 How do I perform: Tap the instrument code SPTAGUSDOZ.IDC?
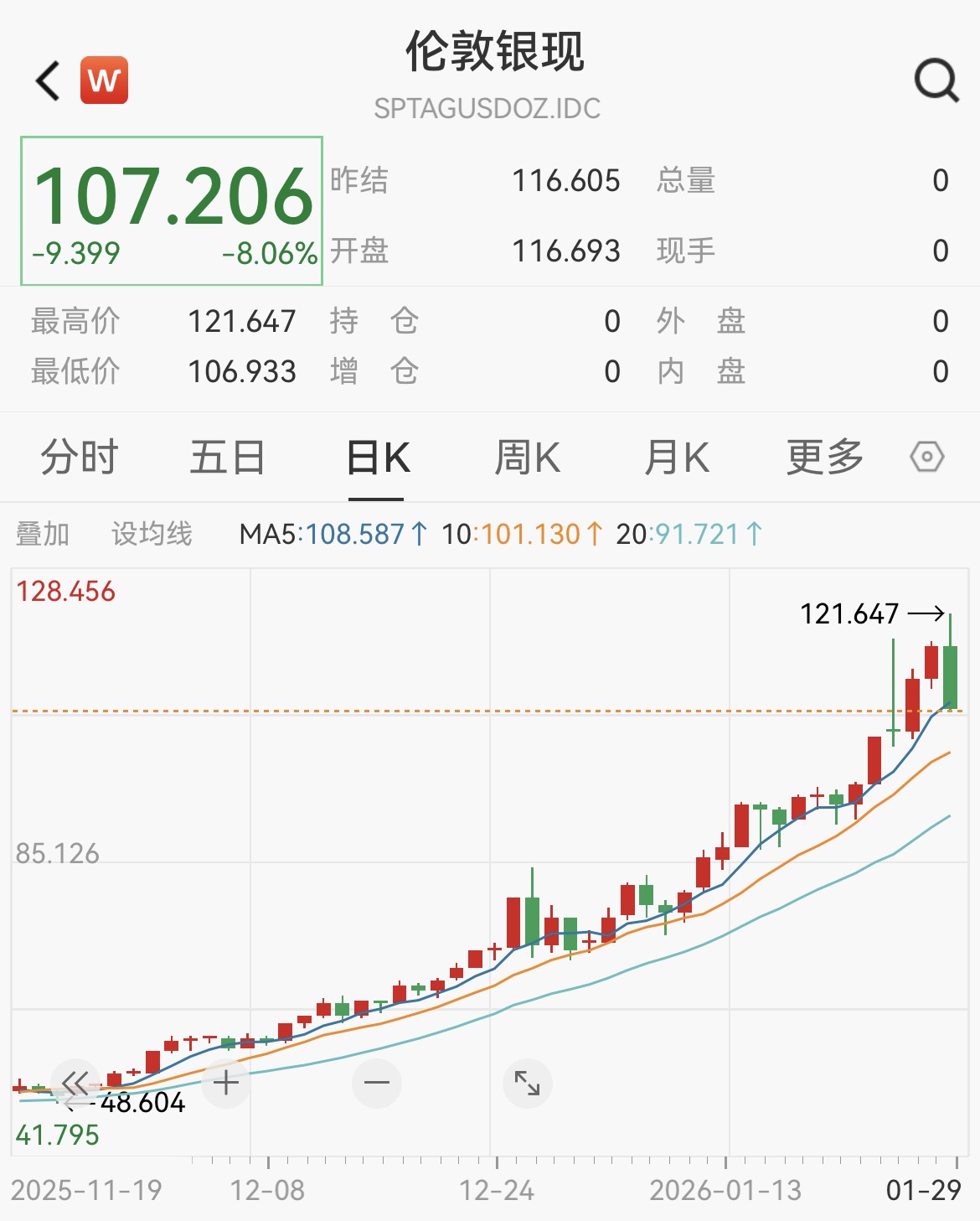click(489, 107)
